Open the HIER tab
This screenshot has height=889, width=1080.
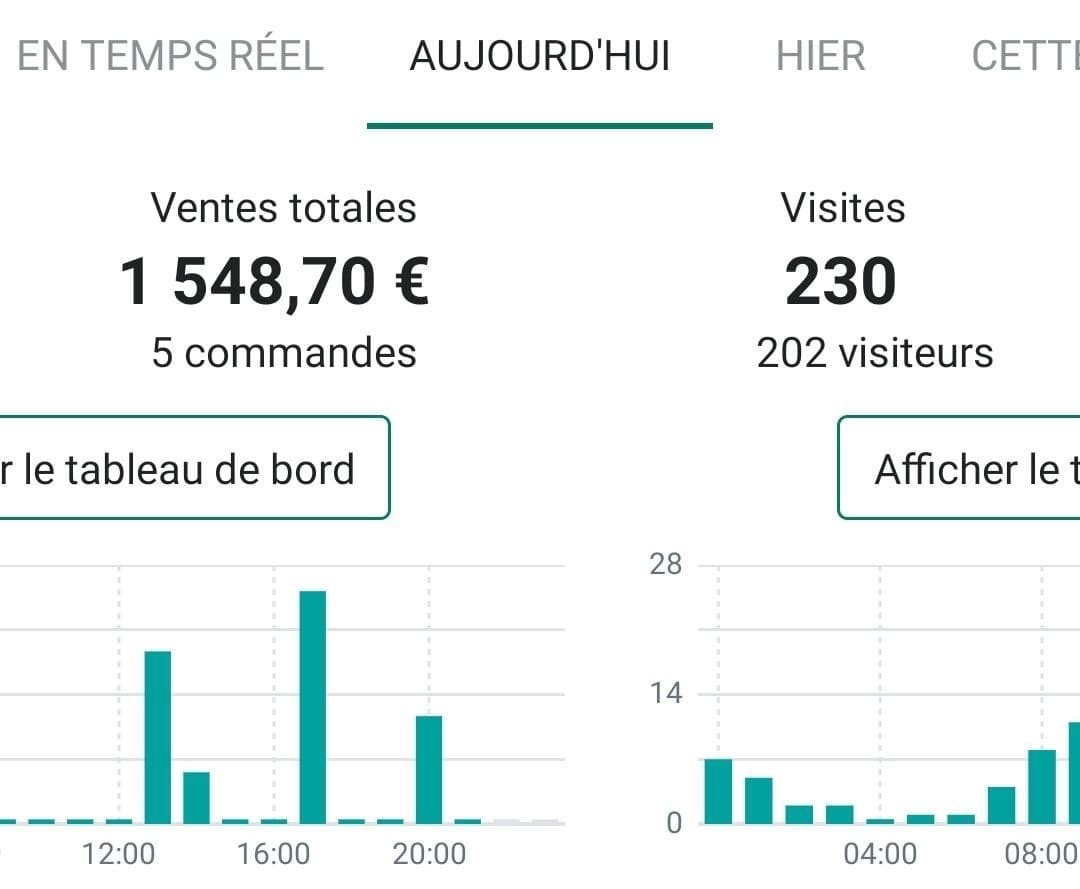[x=820, y=56]
